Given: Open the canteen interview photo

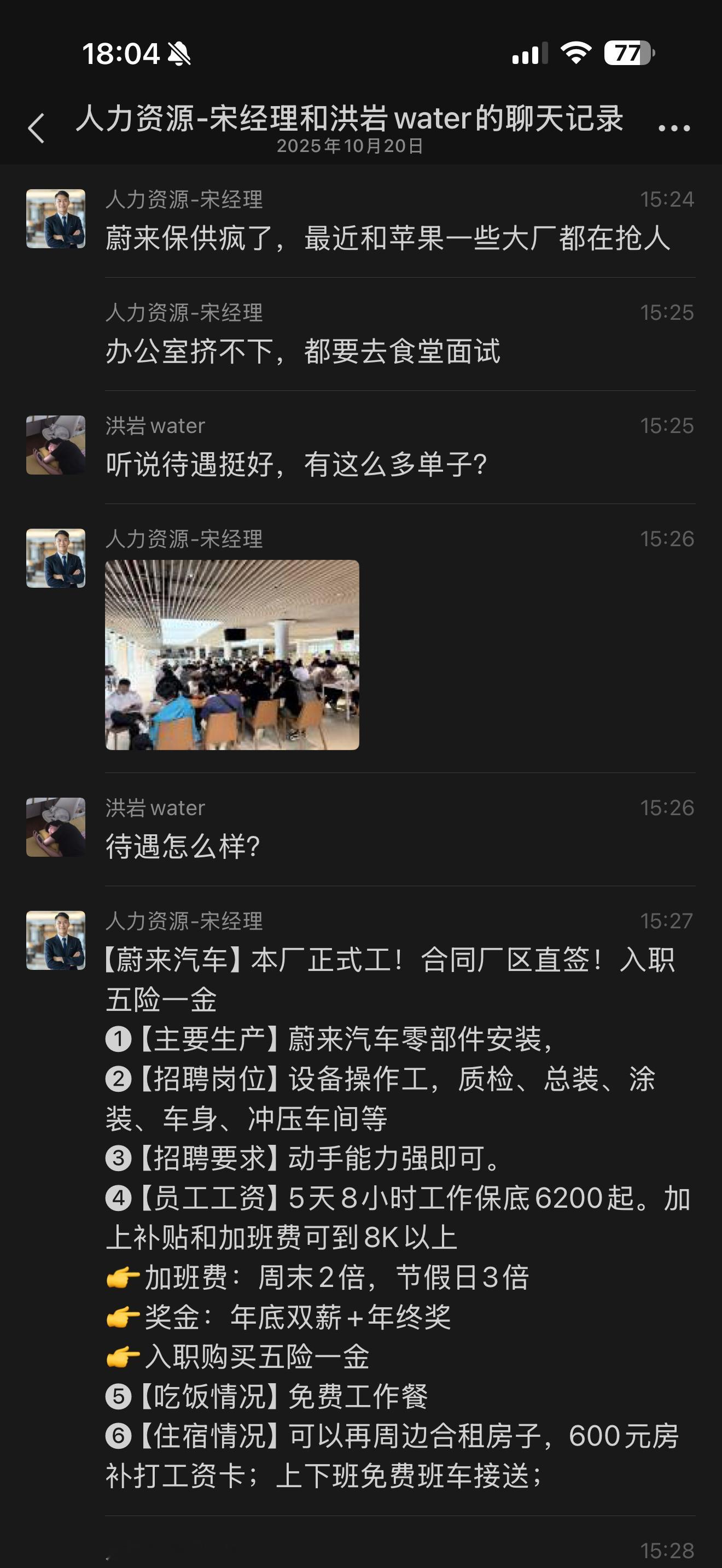Looking at the screenshot, I should tap(232, 654).
